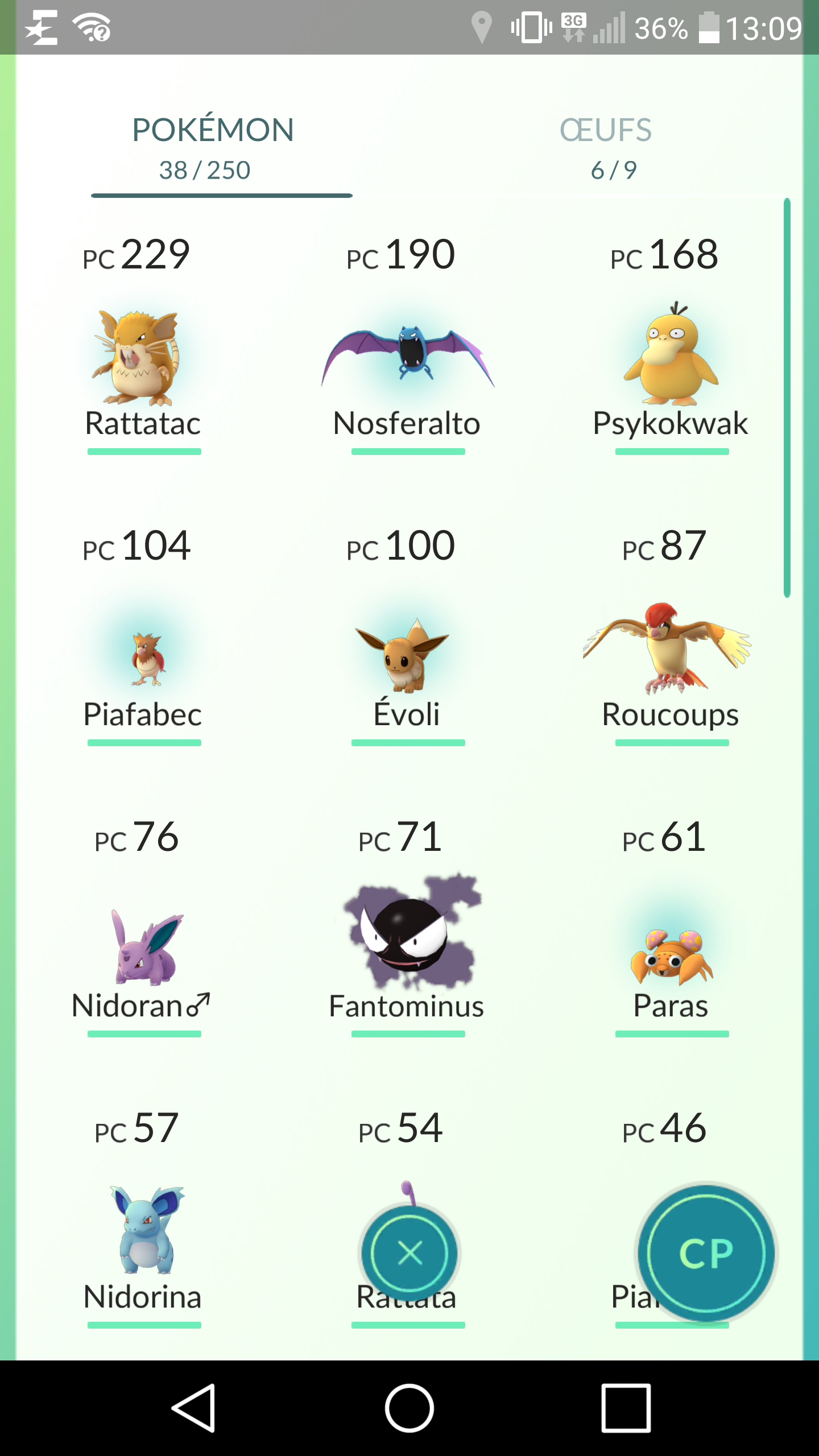Screen dimensions: 819x1456
Task: Select Évoli from the list
Action: tap(407, 660)
